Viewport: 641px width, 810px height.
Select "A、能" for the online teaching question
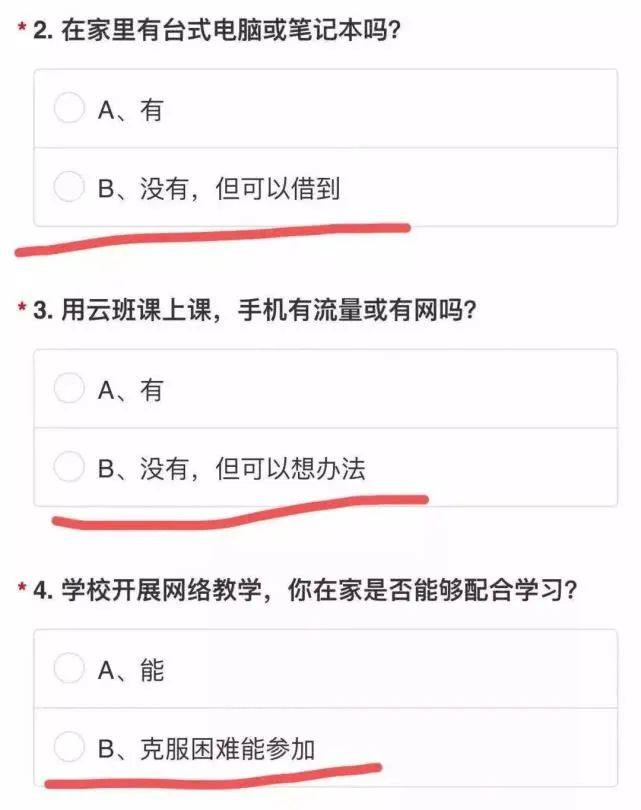pyautogui.click(x=69, y=669)
